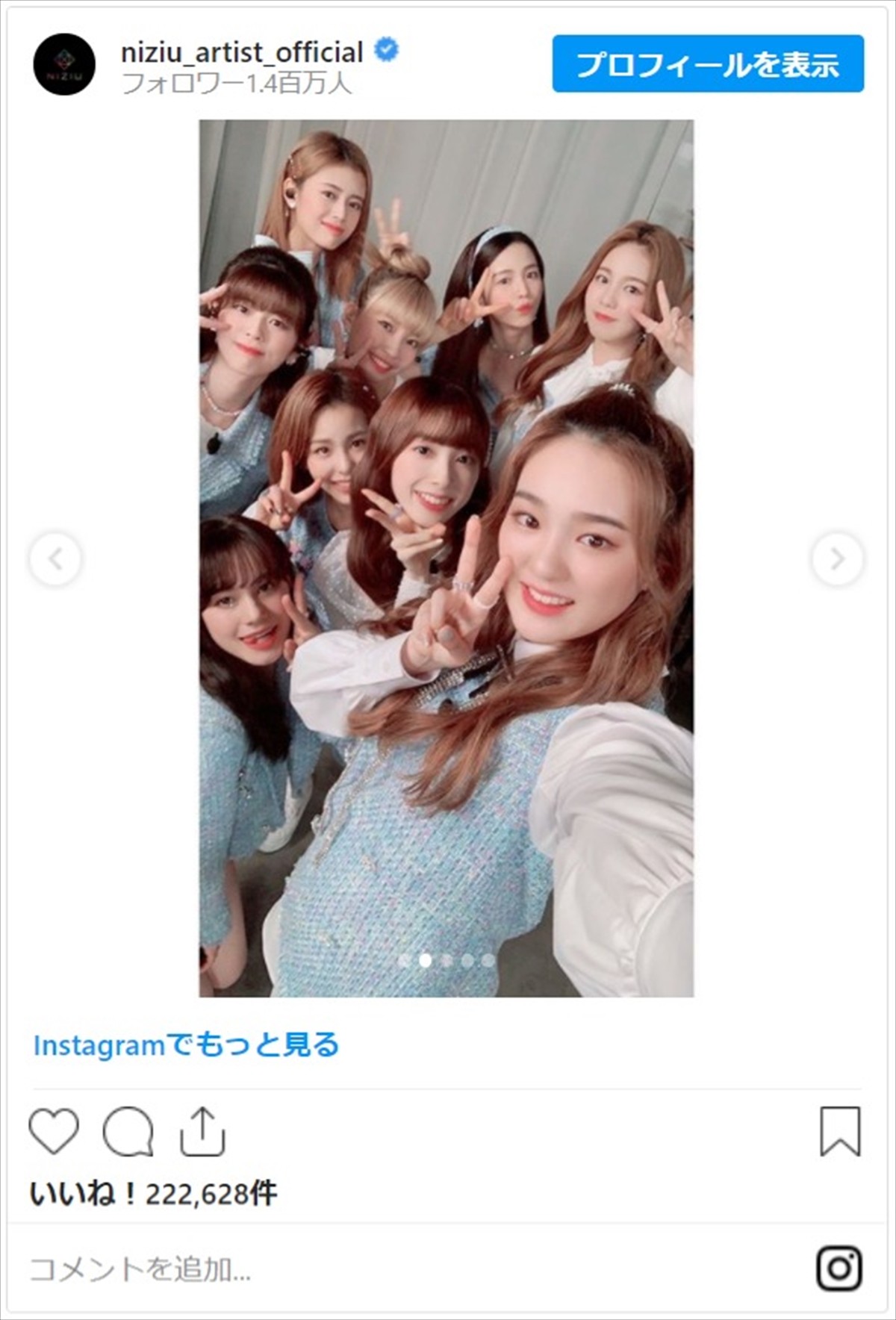The width and height of the screenshot is (896, 1320).
Task: Bookmark this post
Action: coord(840,1132)
